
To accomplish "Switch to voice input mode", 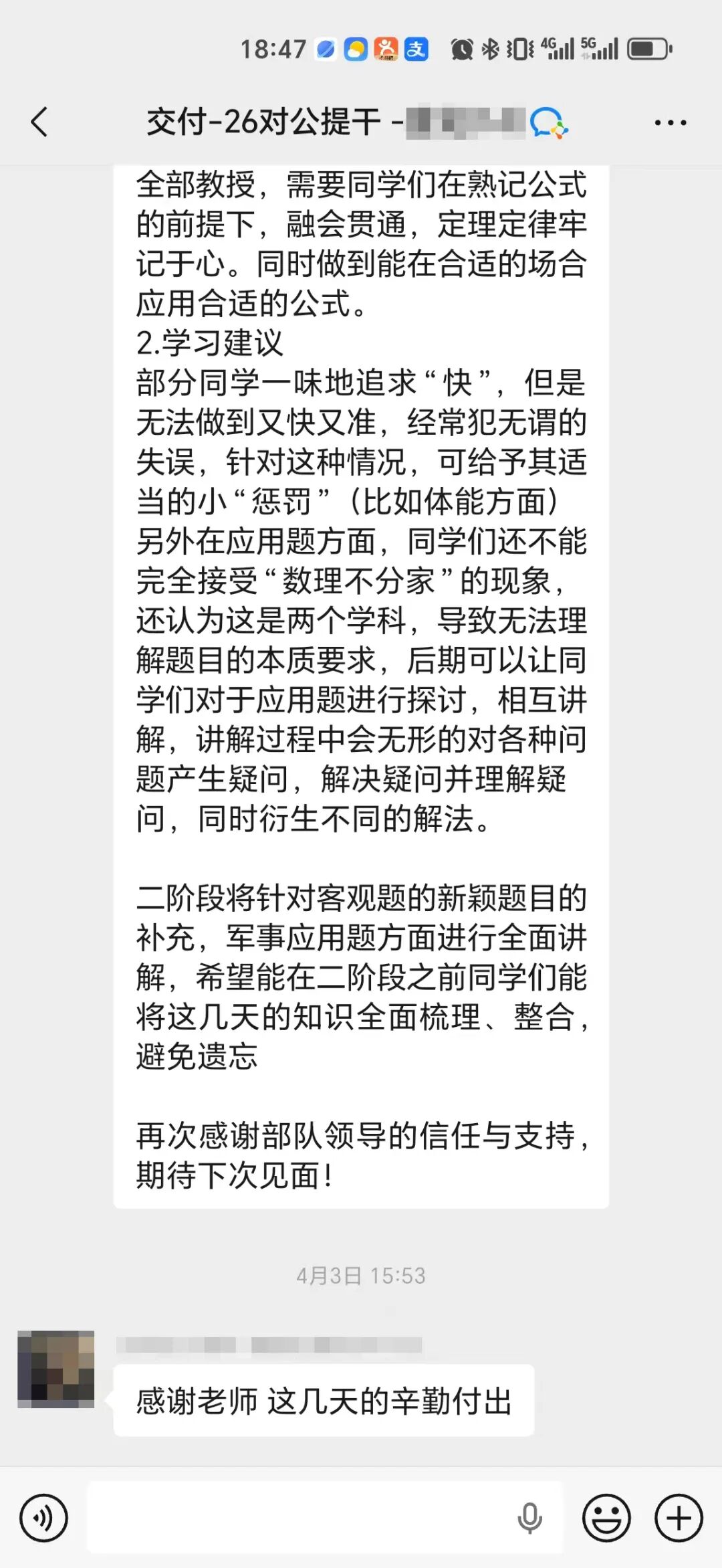I will (44, 1518).
